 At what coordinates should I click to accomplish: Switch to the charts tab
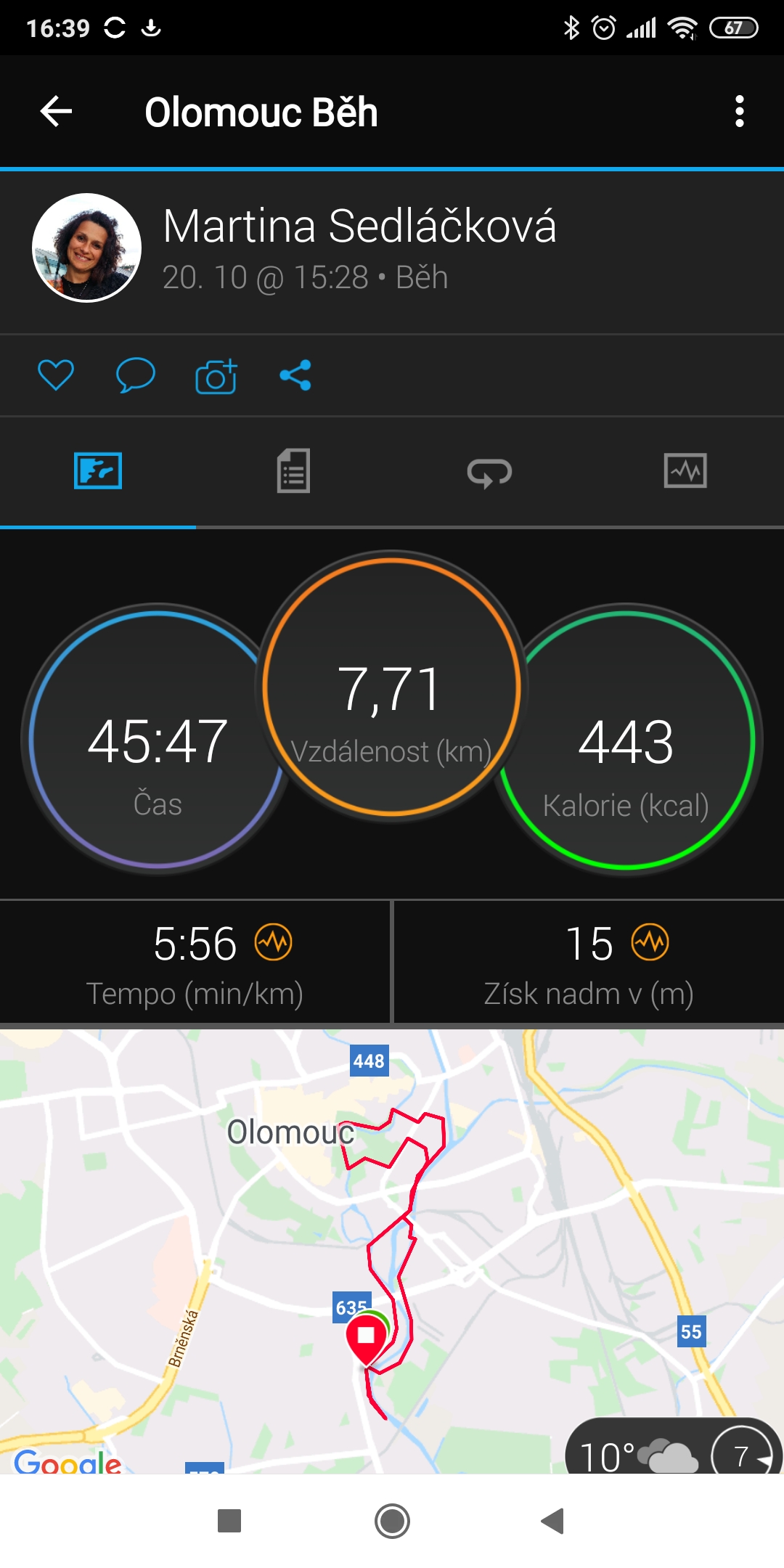point(685,471)
